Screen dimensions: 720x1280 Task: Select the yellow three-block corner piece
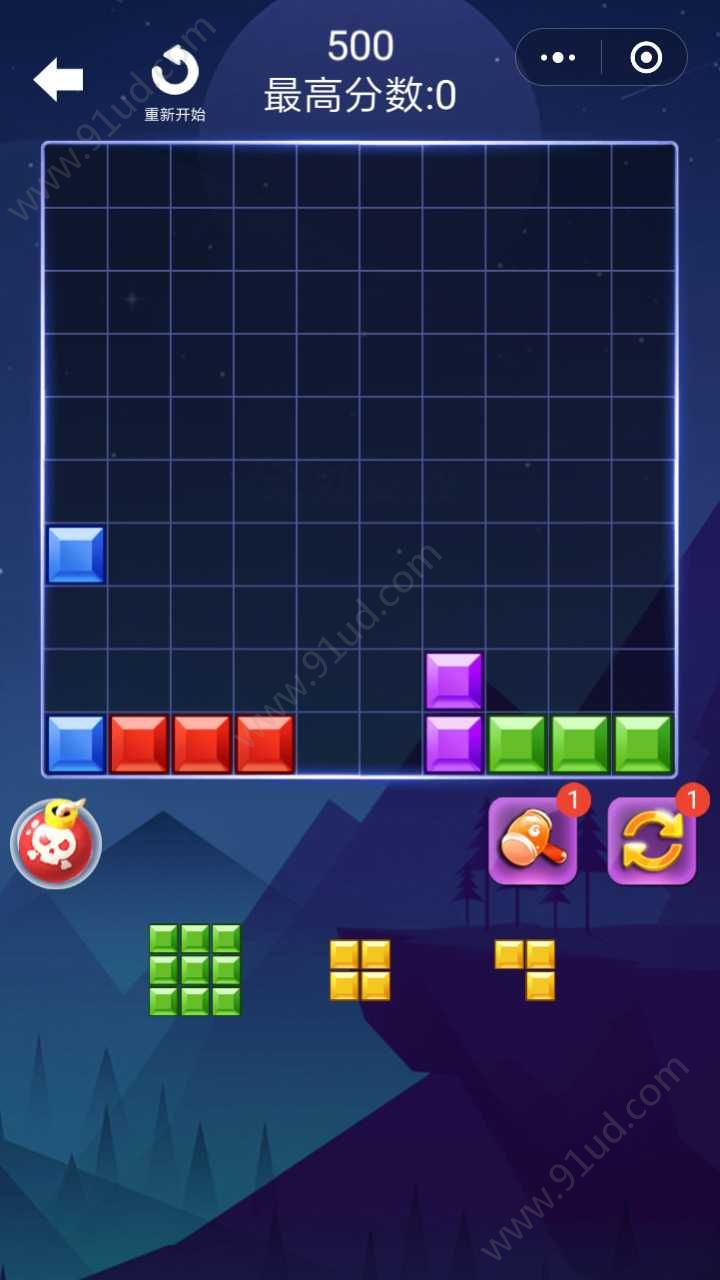point(528,966)
